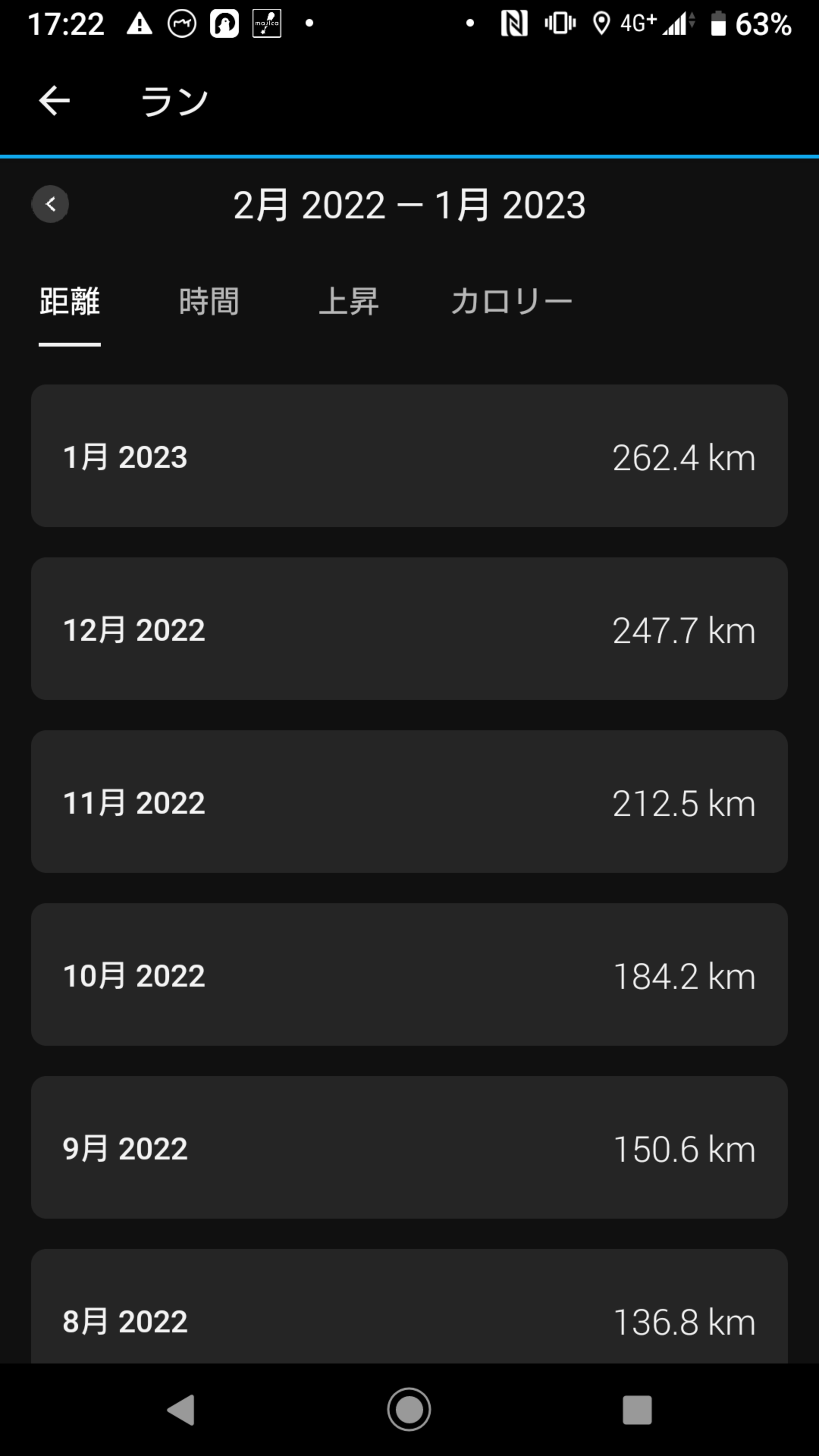
Task: View 9月 2022 running details
Action: (x=409, y=1147)
